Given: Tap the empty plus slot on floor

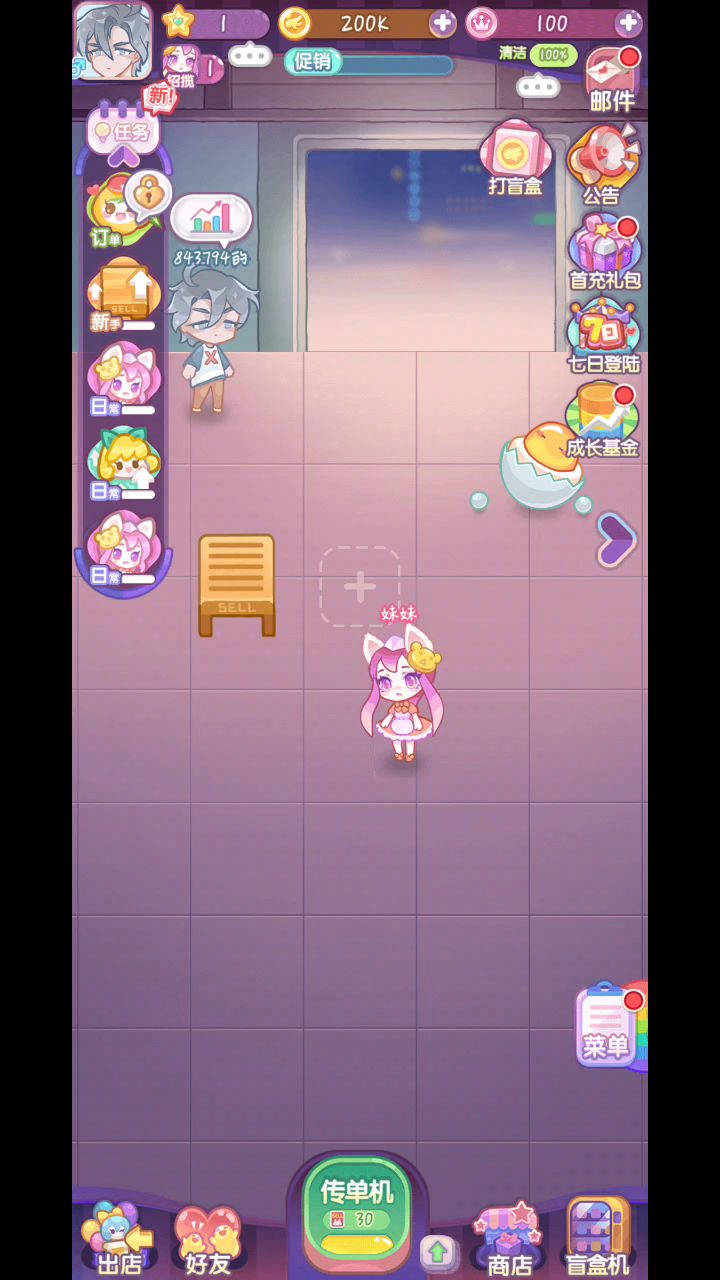Looking at the screenshot, I should click(x=360, y=587).
